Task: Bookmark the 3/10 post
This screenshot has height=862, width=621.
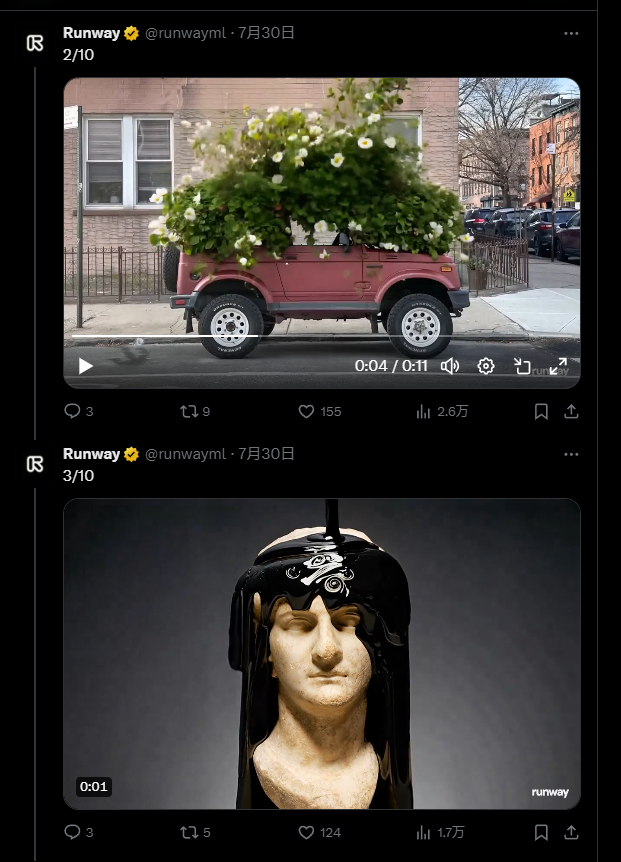Action: [x=541, y=832]
